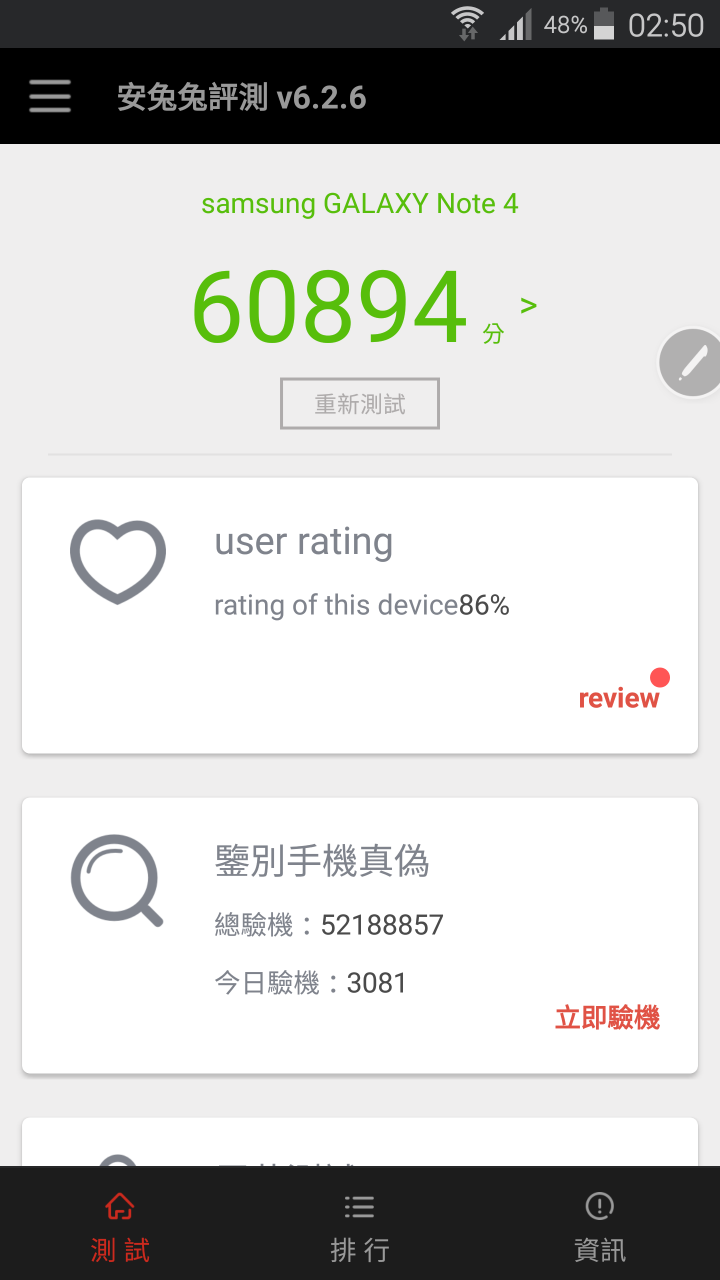Open the review link in user rating
720x1280 pixels.
pyautogui.click(x=619, y=698)
